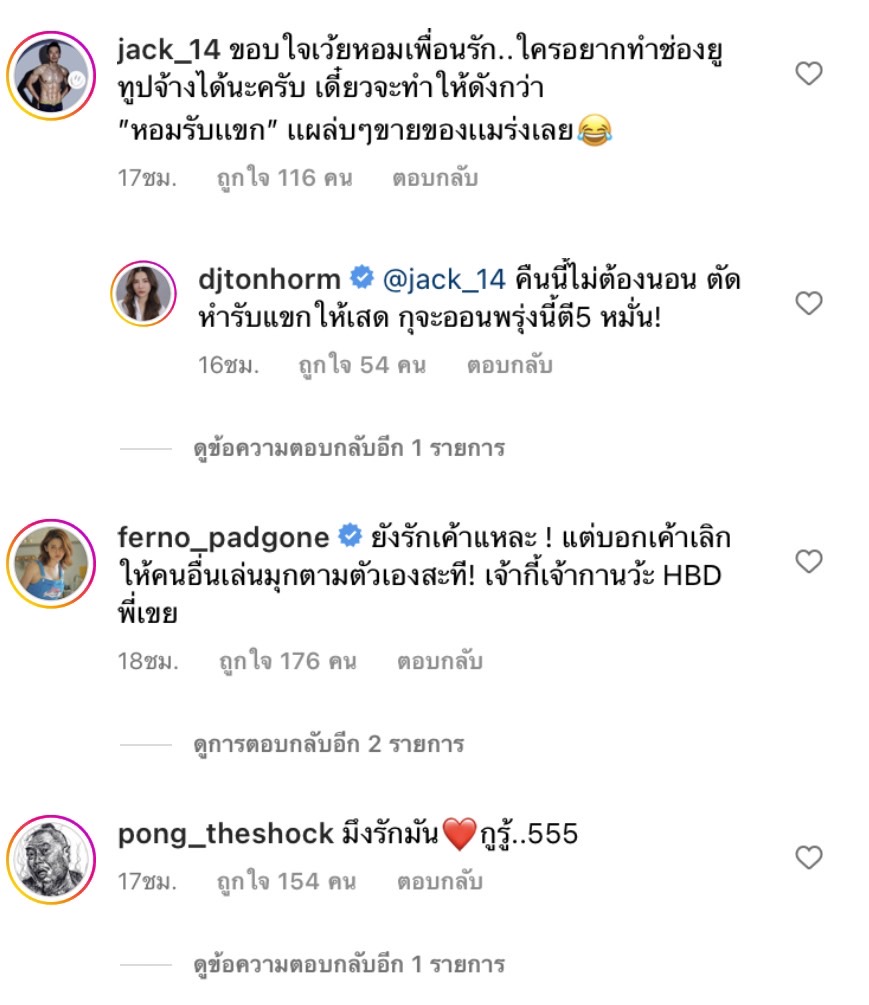The width and height of the screenshot is (869, 1005).
Task: Like the comment by pong_theshock
Action: click(x=808, y=857)
